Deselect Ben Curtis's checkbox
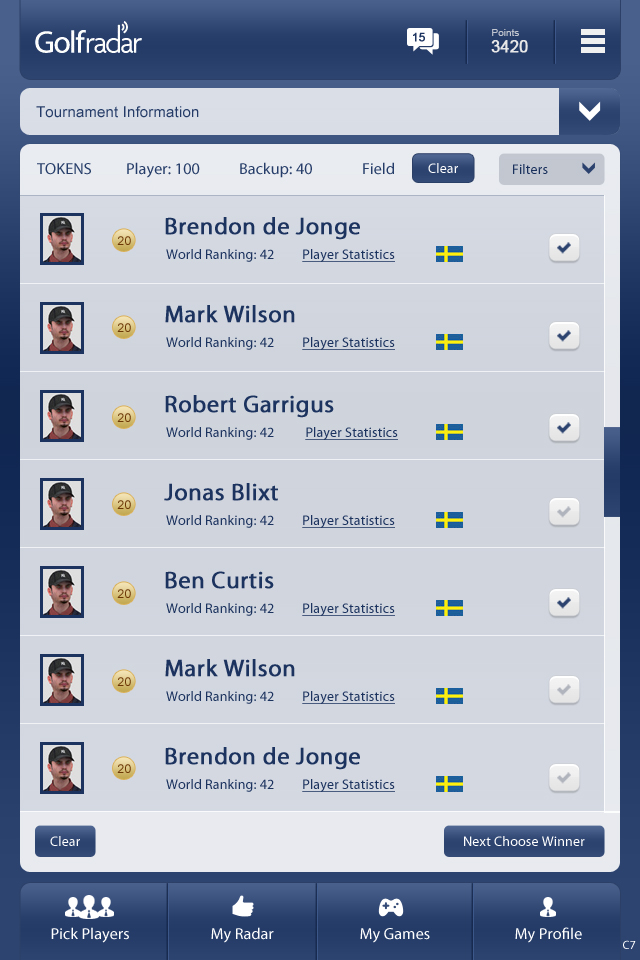640x960 pixels. tap(564, 602)
